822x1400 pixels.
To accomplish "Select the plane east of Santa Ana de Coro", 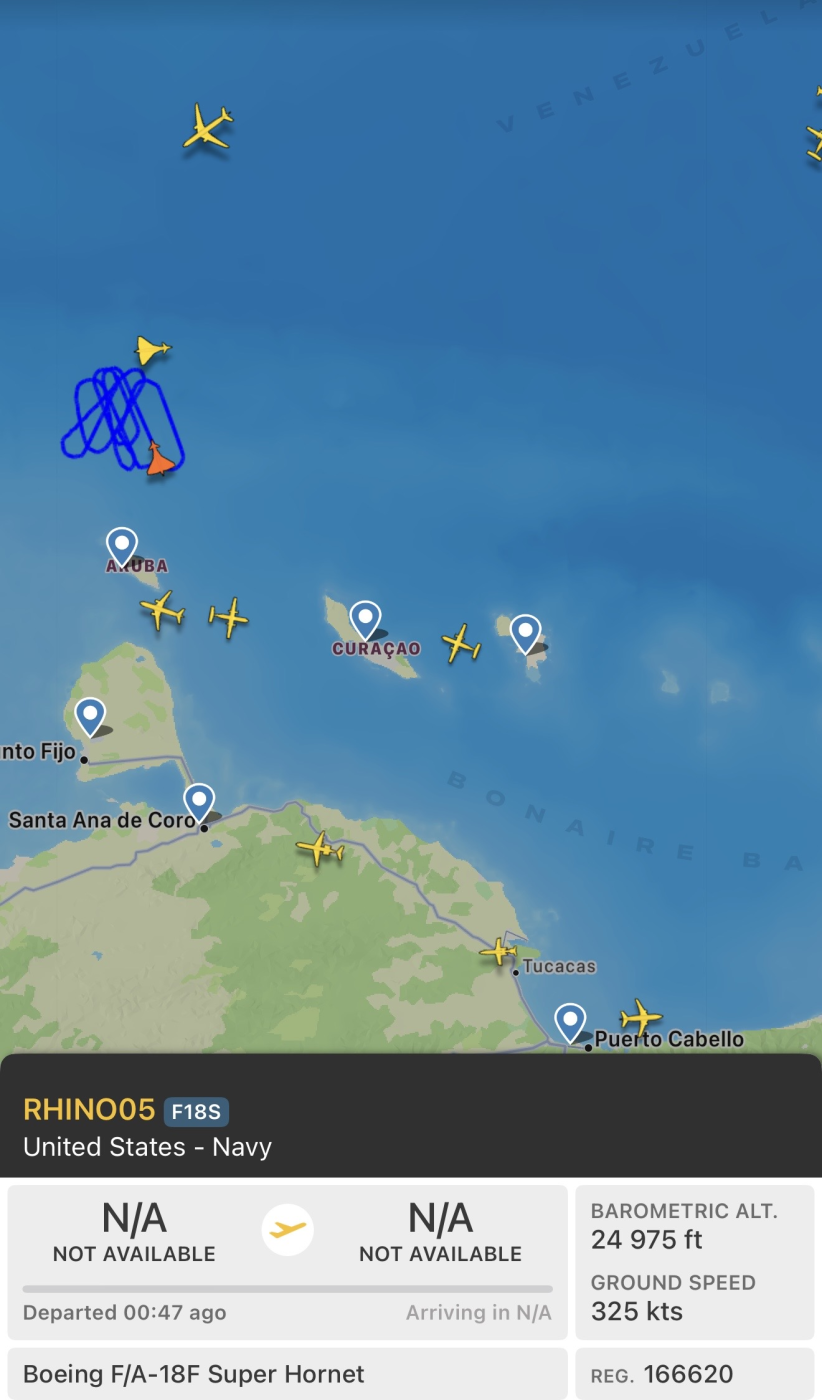I will (x=320, y=849).
